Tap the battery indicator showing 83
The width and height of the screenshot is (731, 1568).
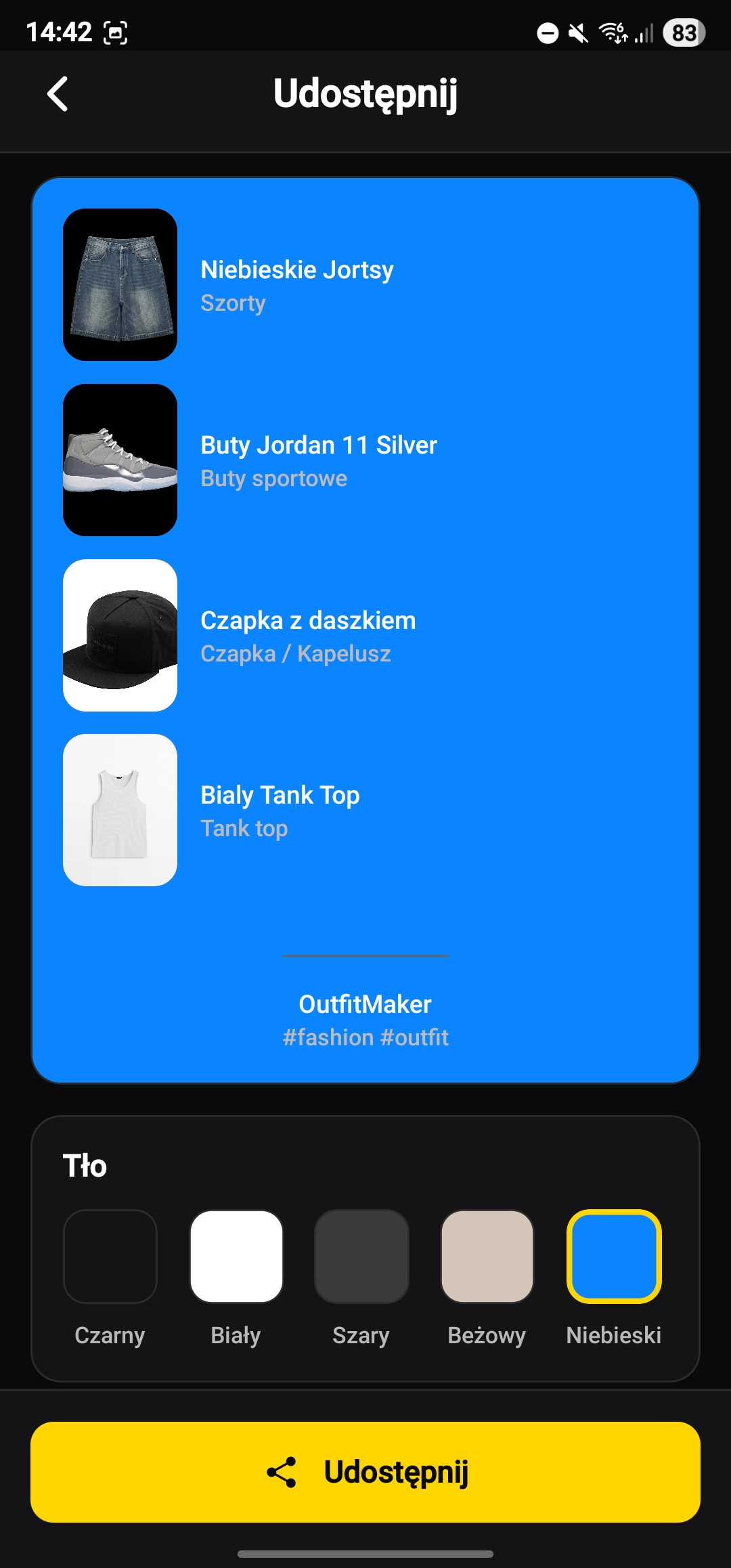(682, 31)
